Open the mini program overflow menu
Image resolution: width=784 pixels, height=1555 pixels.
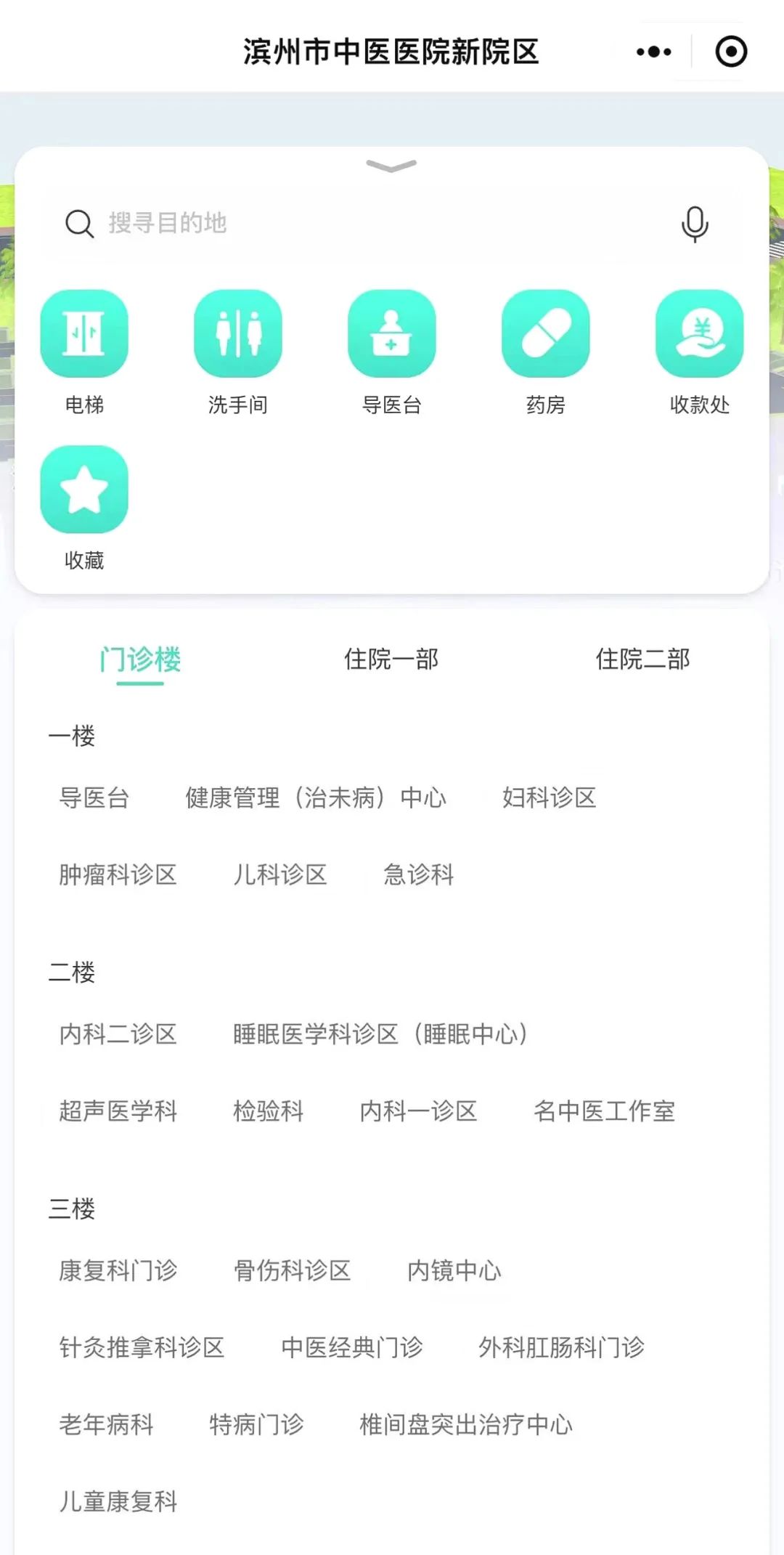(x=653, y=52)
